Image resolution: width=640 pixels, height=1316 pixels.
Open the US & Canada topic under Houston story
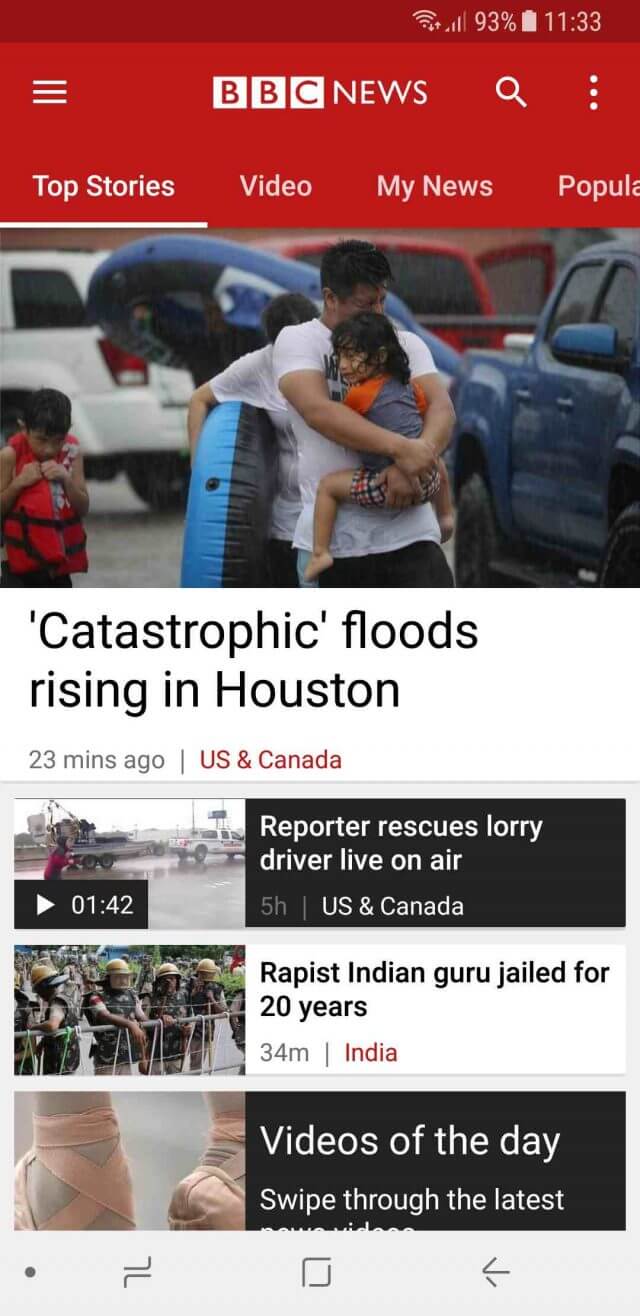(271, 760)
